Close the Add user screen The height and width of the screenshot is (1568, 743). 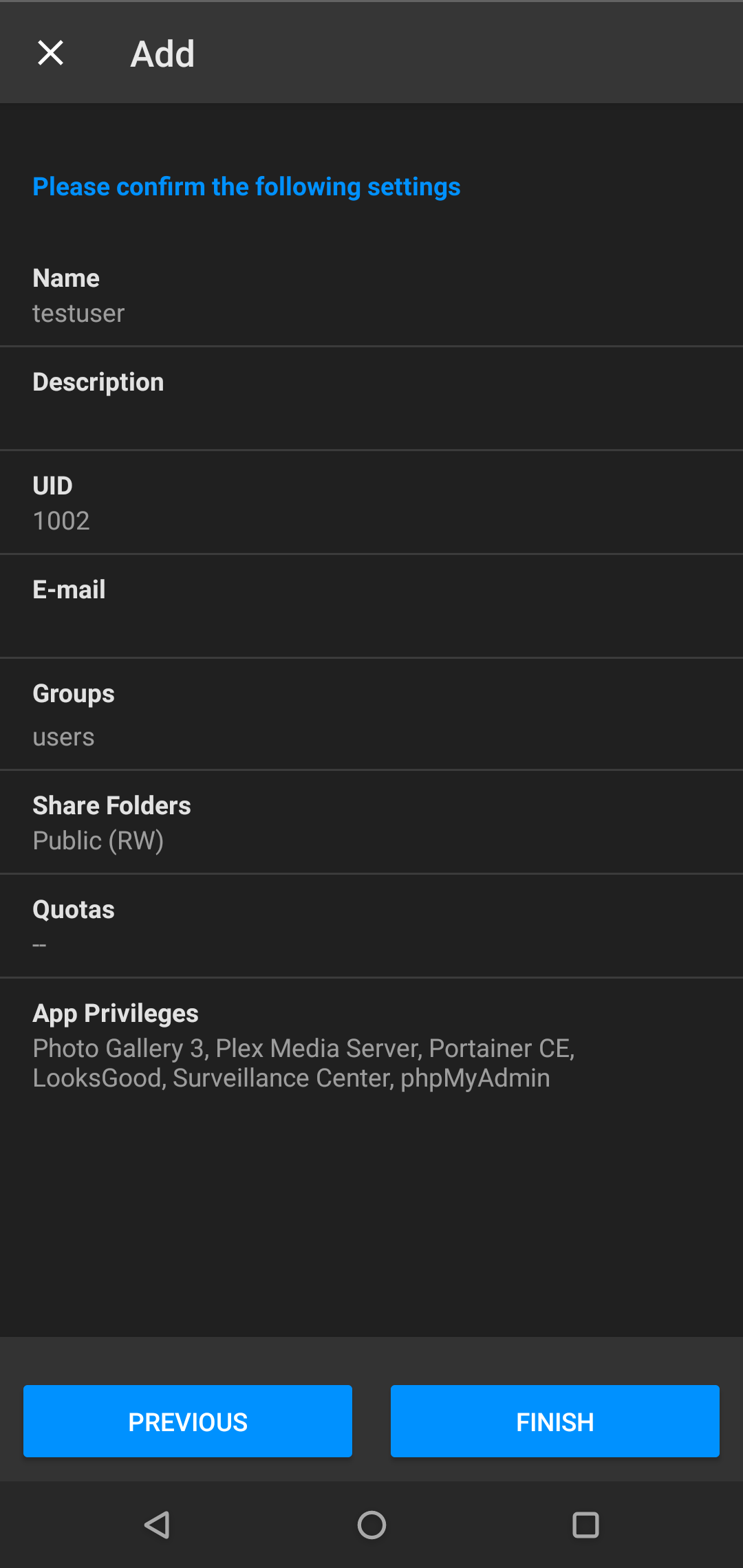coord(50,53)
